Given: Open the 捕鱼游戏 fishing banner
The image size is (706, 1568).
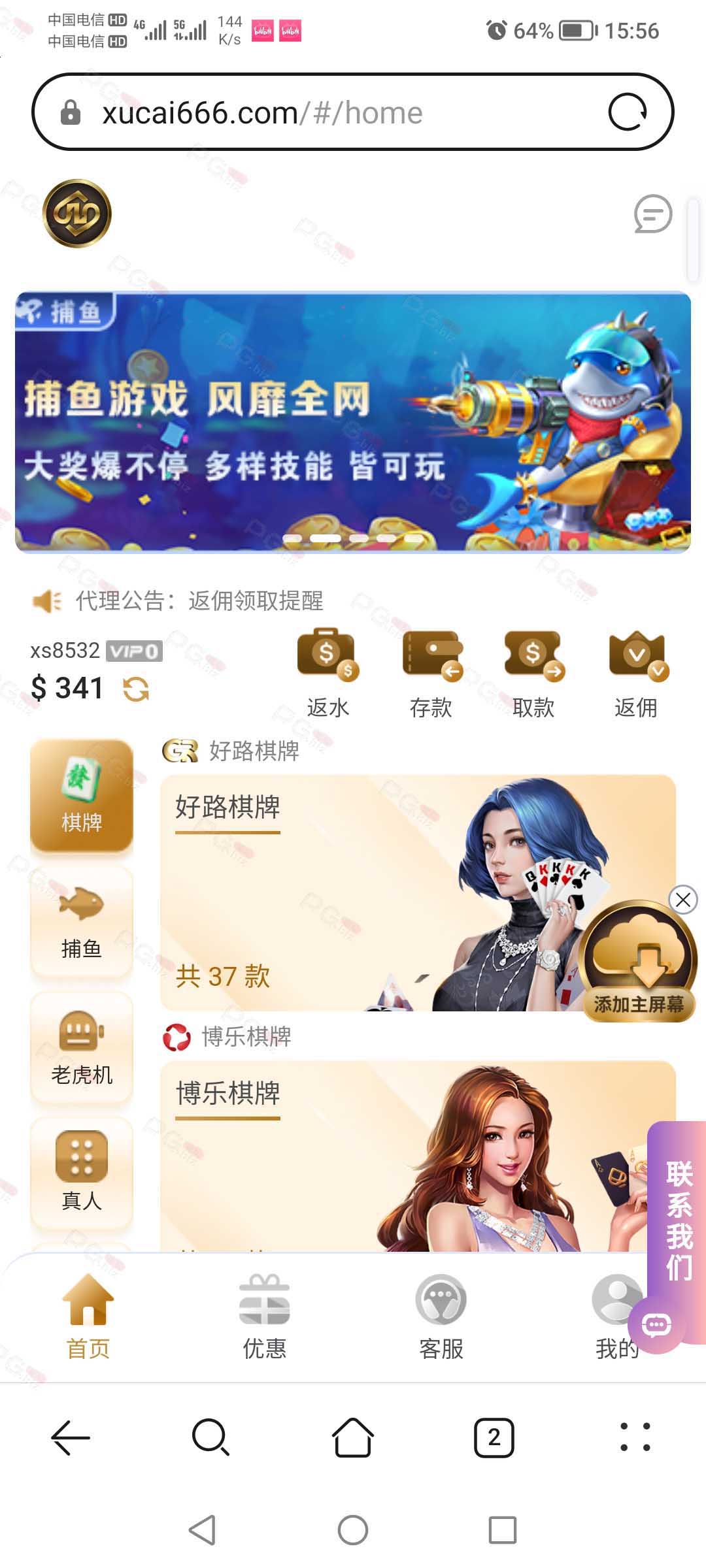Looking at the screenshot, I should pos(353,422).
